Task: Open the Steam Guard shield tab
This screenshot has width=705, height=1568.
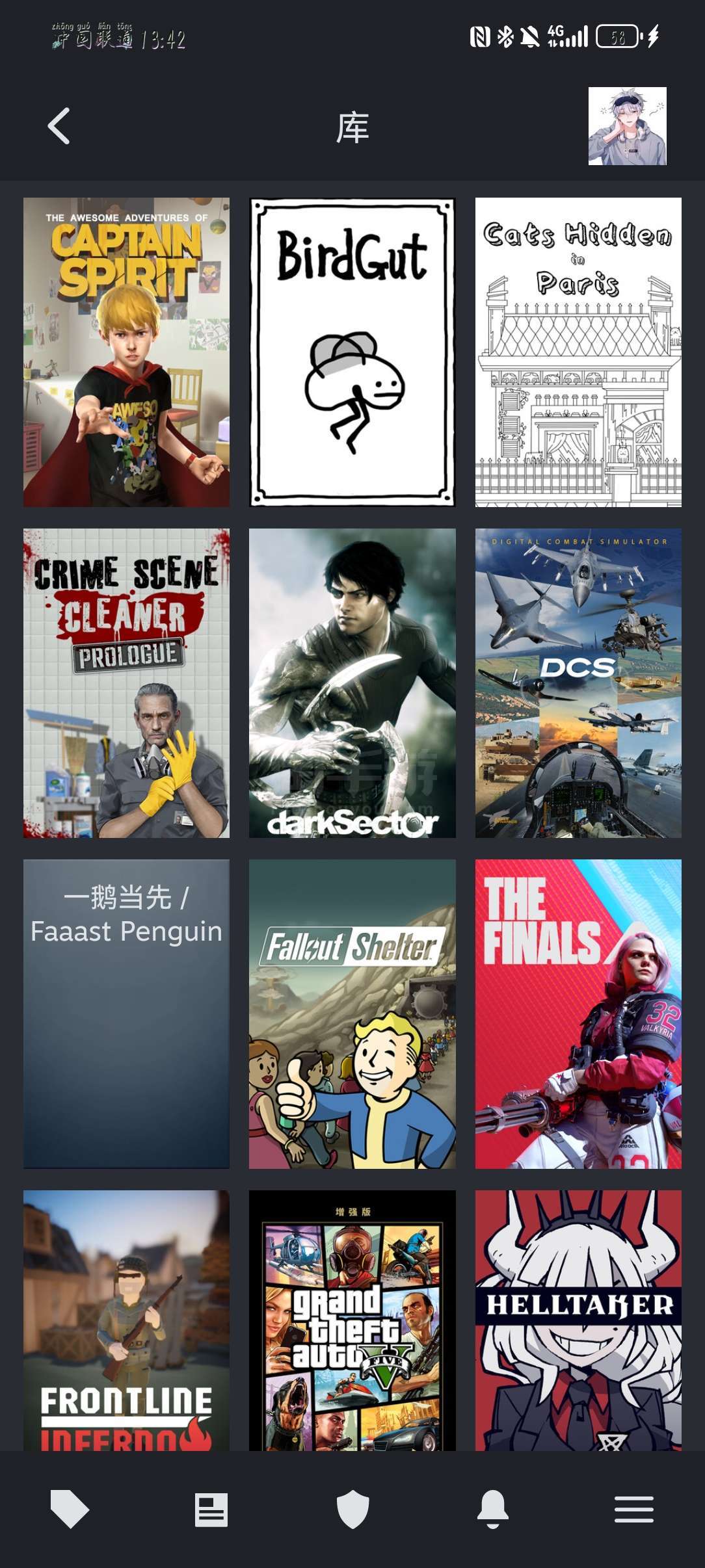Action: [352, 1509]
